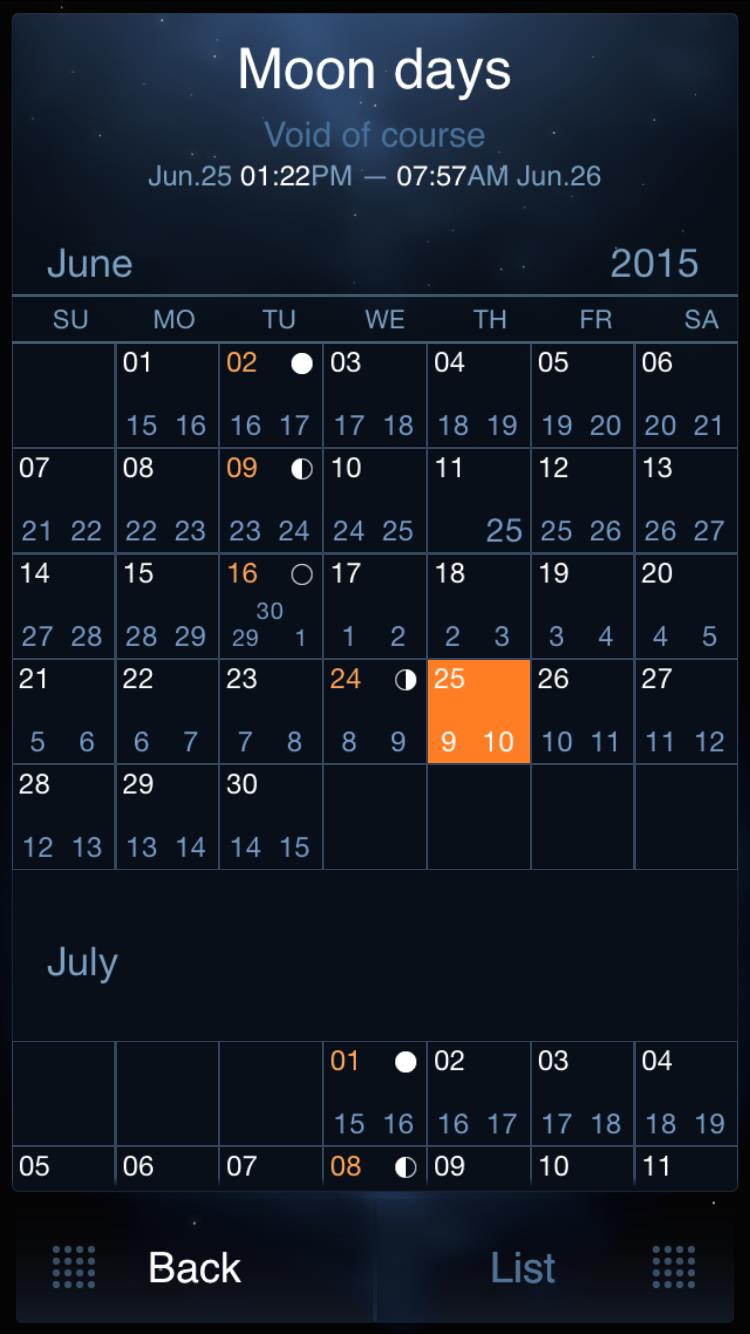750x1334 pixels.
Task: Select June 27 Saturday cell
Action: [686, 711]
